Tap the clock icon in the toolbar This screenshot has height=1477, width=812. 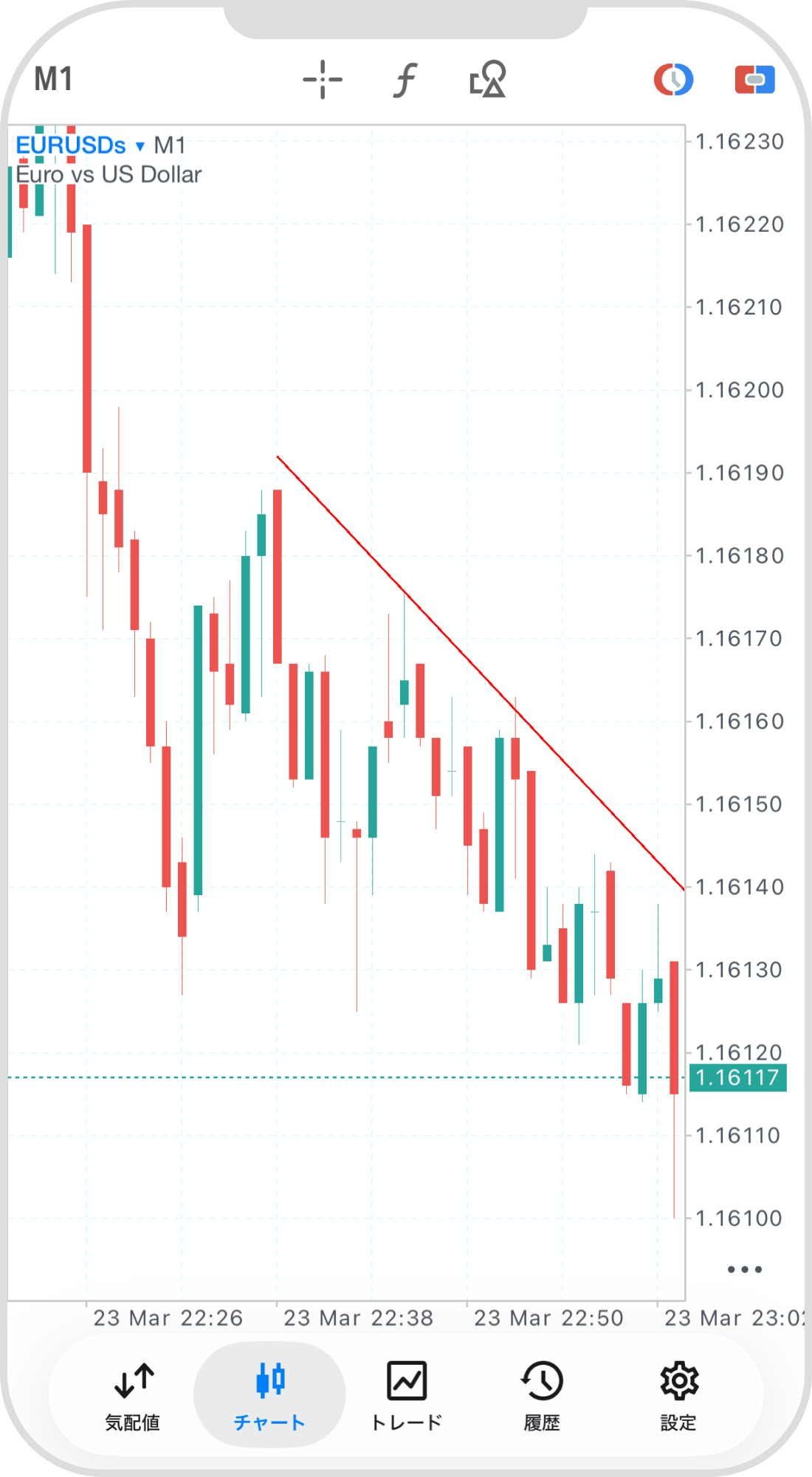click(x=673, y=80)
